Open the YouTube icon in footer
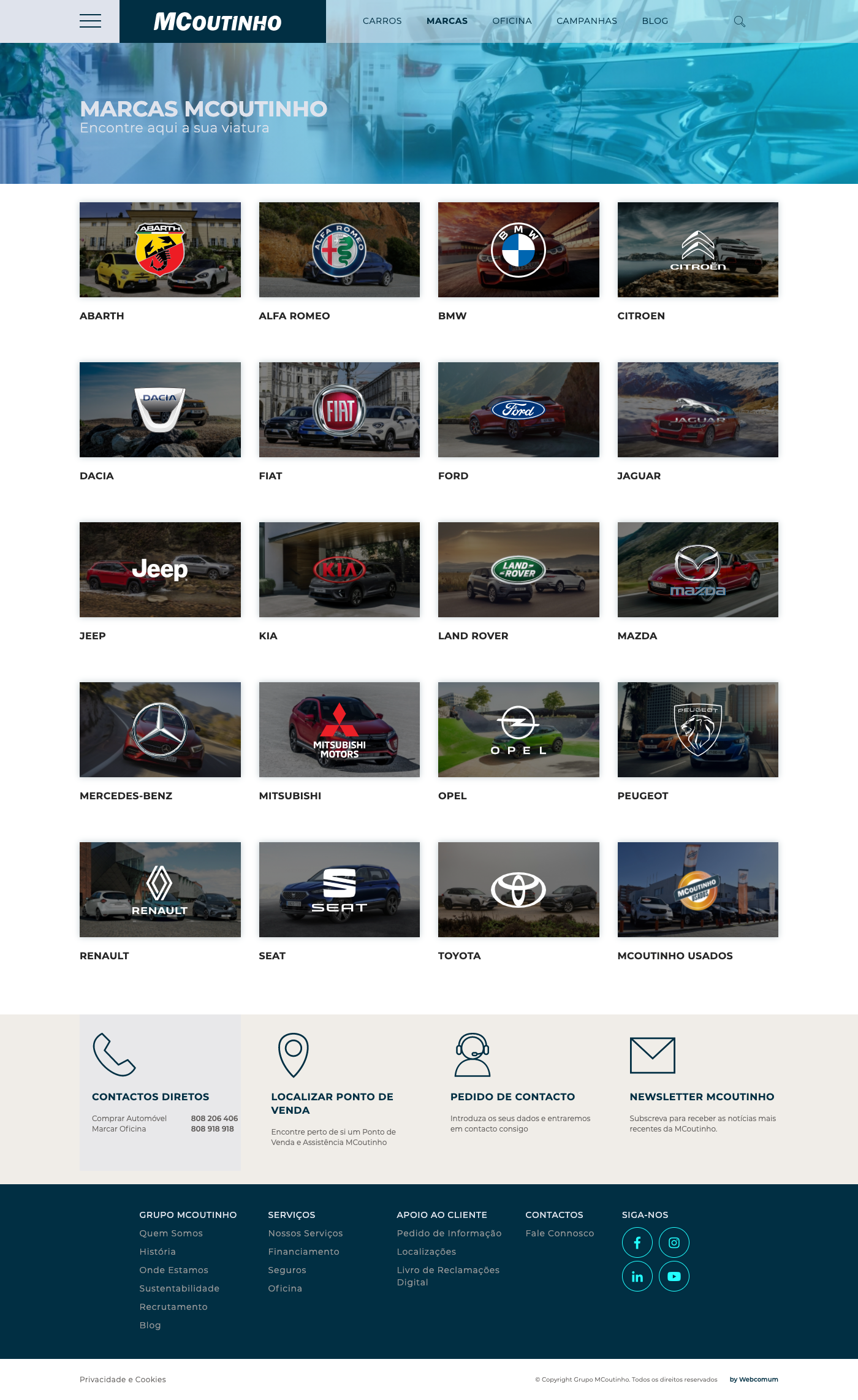Screen dimensions: 858x1400 674,1276
